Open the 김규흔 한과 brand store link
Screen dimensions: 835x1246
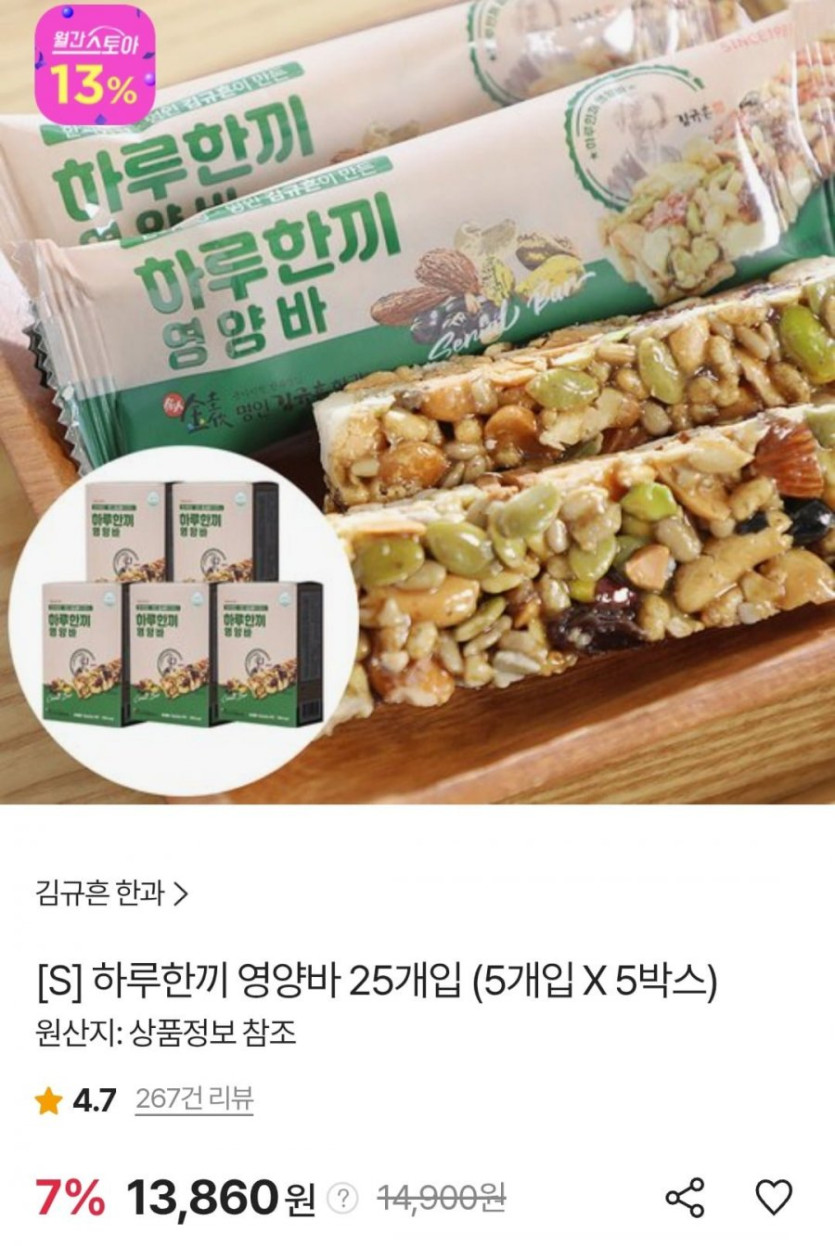[110, 893]
